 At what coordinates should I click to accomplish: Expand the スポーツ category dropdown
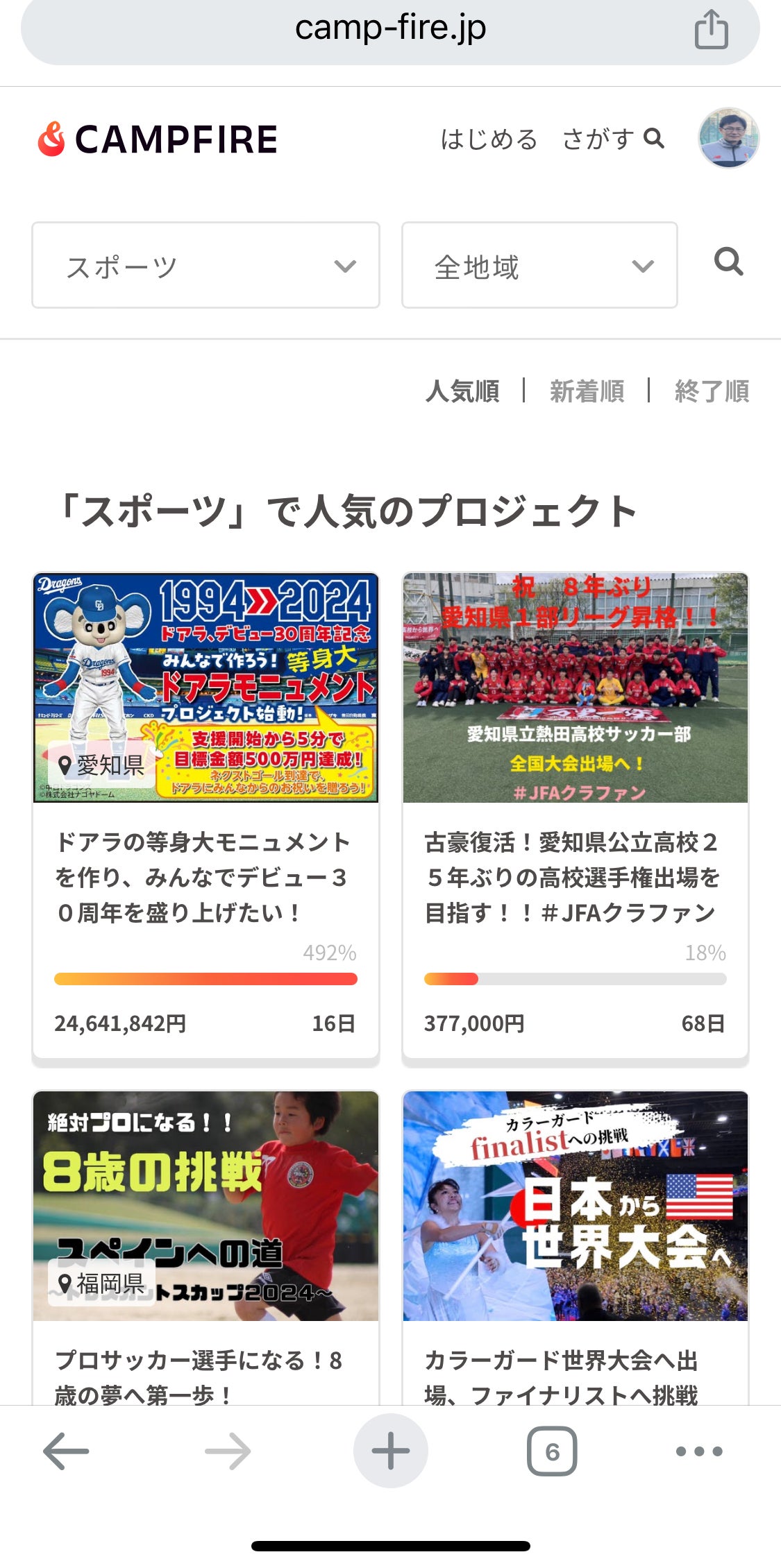[x=205, y=265]
